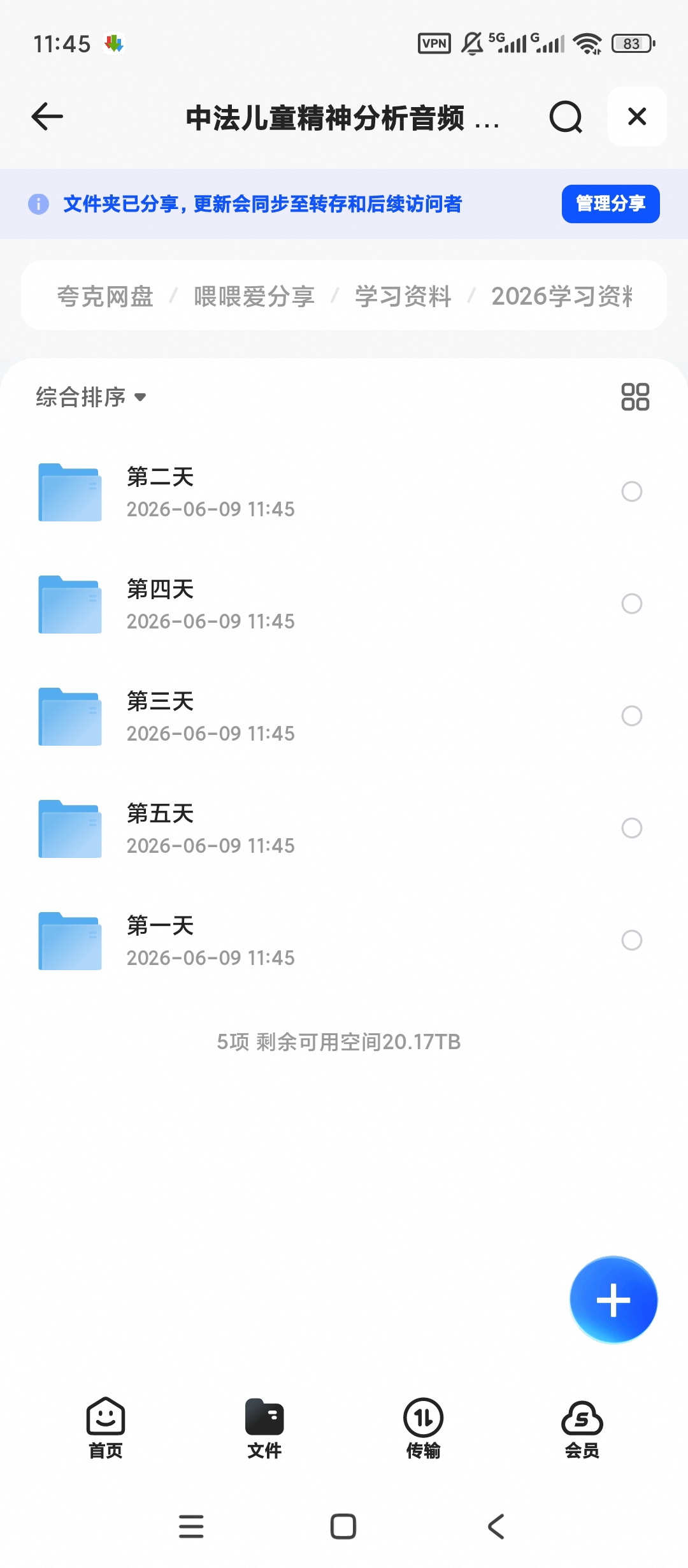Expand the 综合排序 sort dropdown
This screenshot has width=688, height=1568.
[91, 397]
